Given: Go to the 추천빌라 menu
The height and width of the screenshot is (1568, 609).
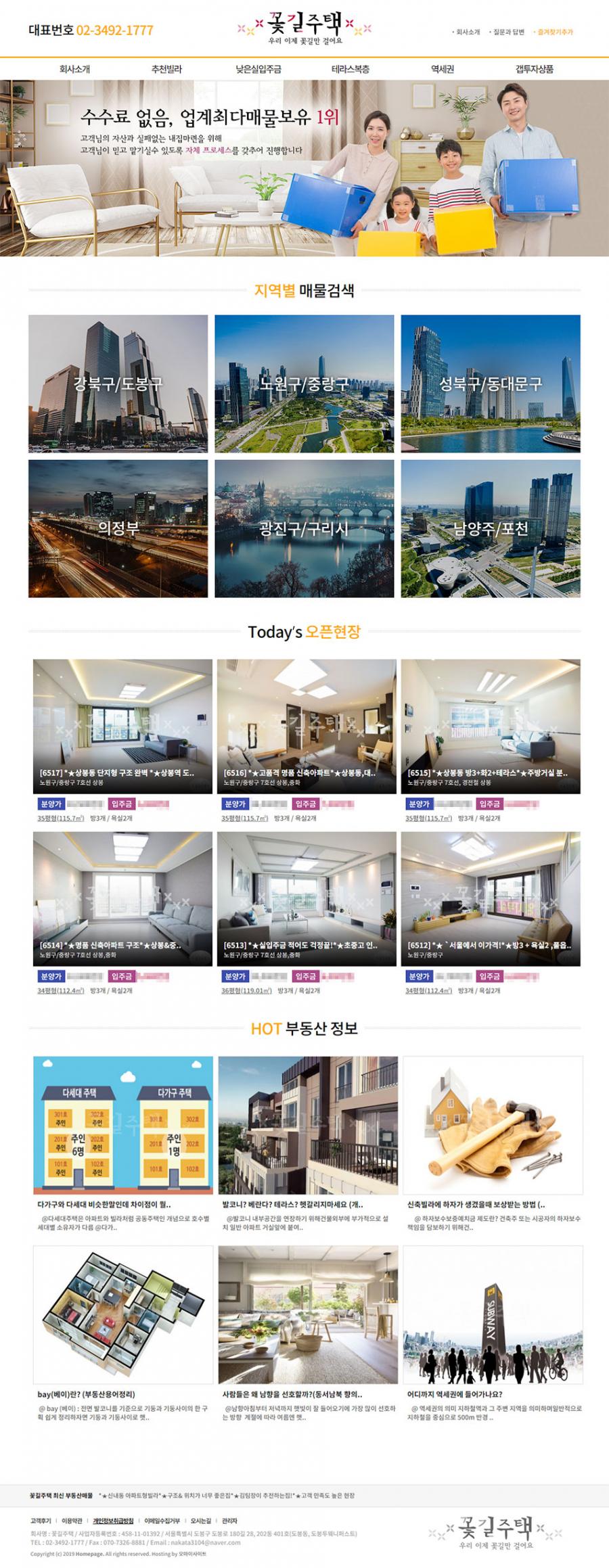Looking at the screenshot, I should tap(166, 69).
